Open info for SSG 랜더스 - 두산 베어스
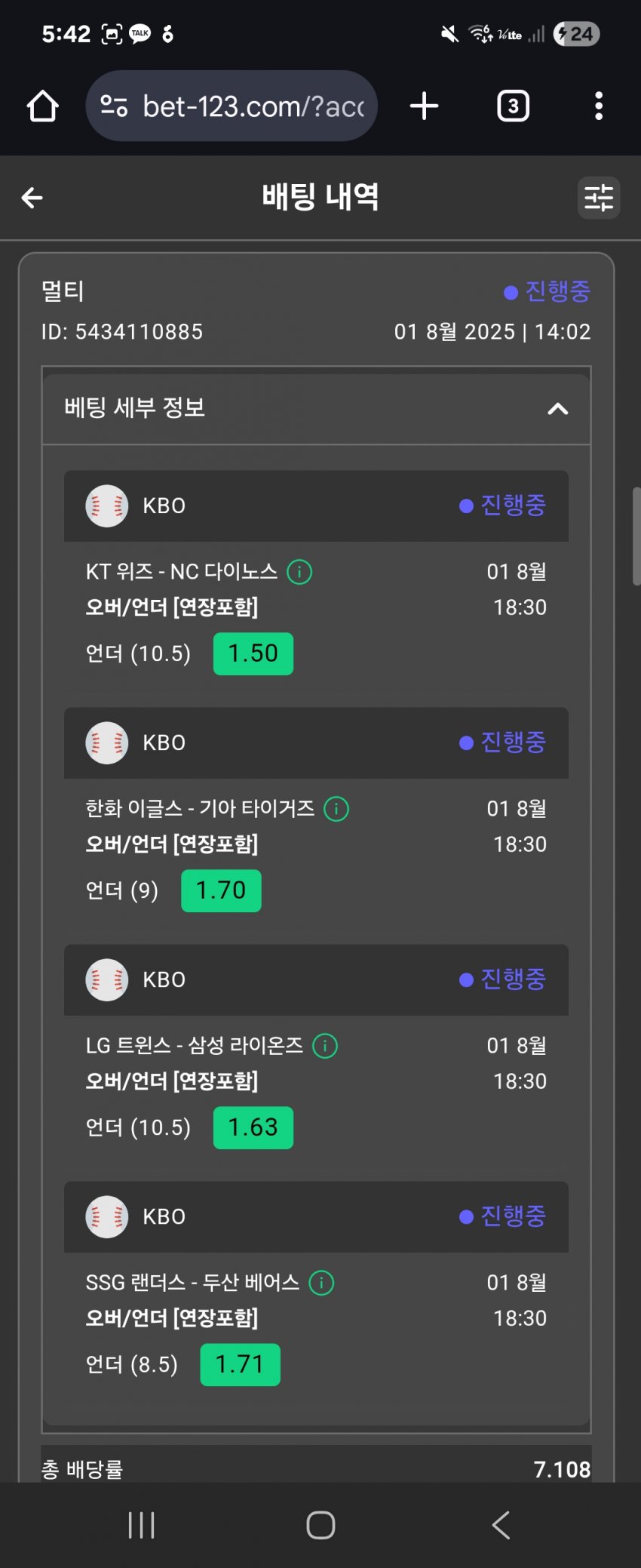Image resolution: width=641 pixels, height=1568 pixels. click(x=322, y=1283)
